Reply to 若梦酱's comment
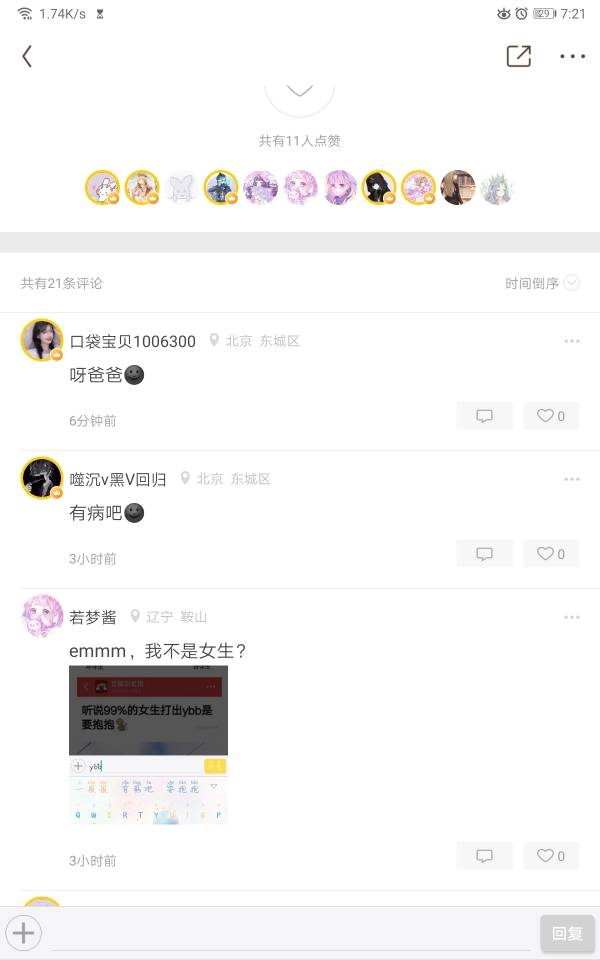The width and height of the screenshot is (600, 960). 484,856
